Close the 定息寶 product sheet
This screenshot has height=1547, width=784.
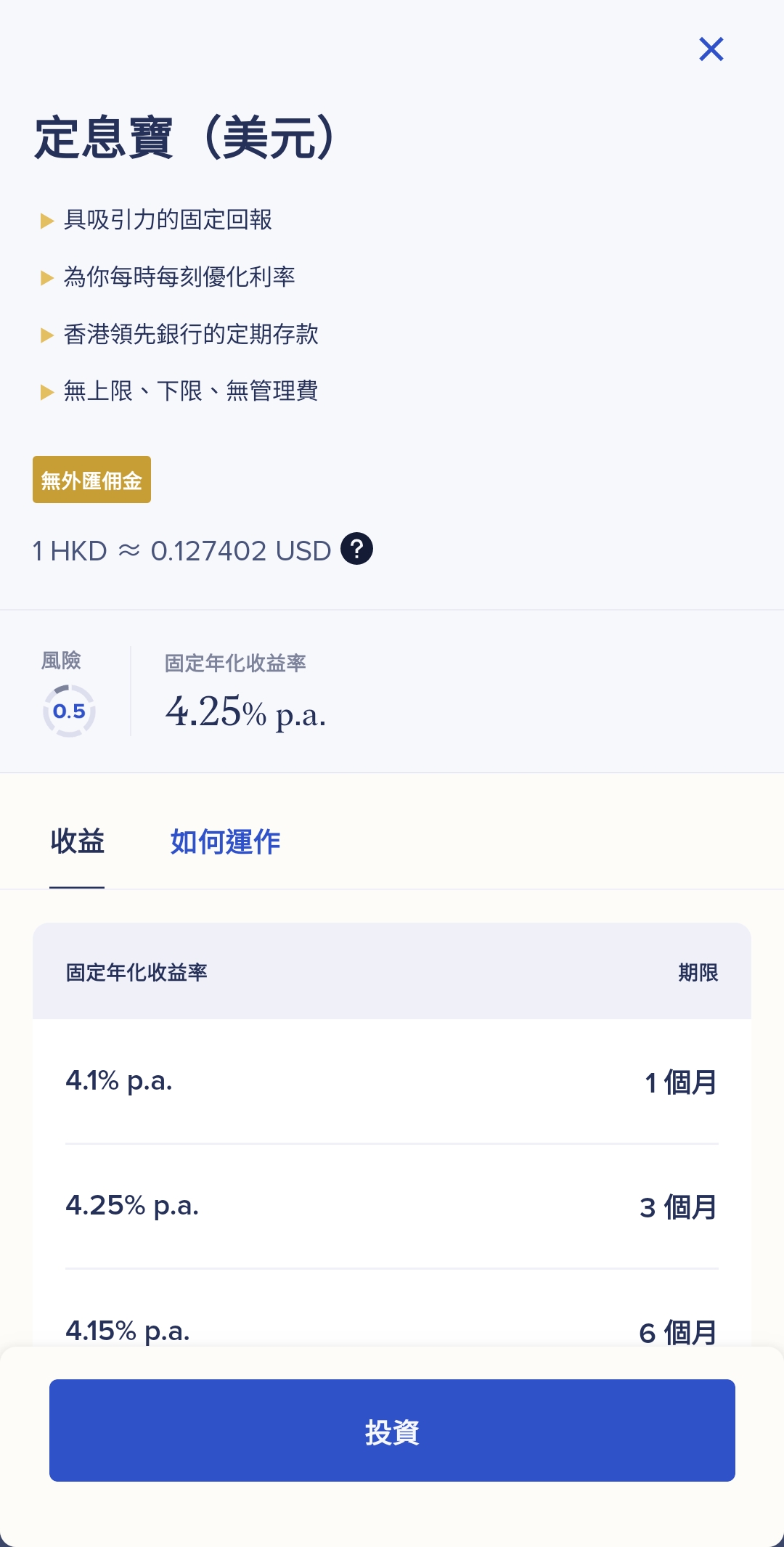[x=711, y=49]
